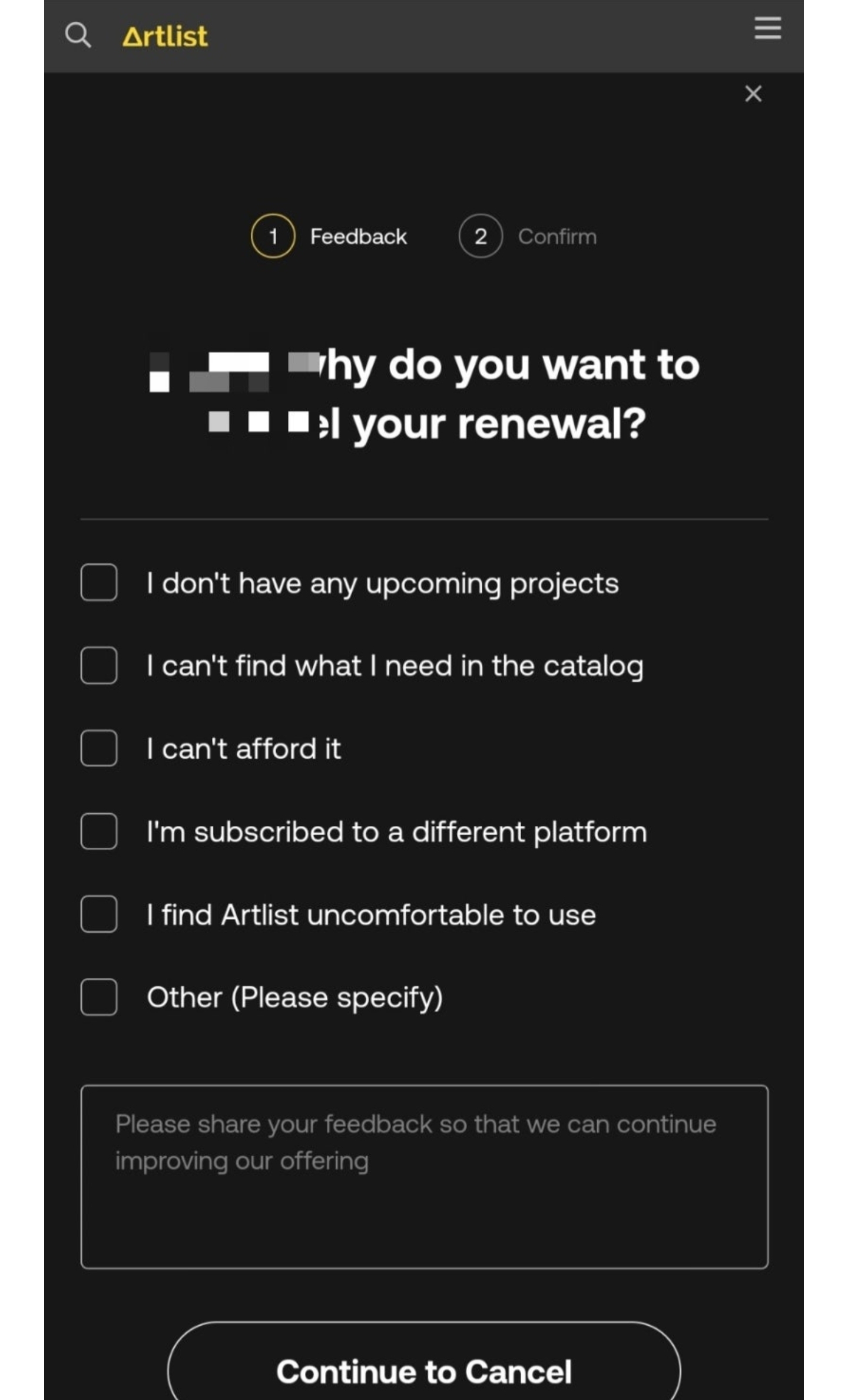Viewport: 848px width, 1400px height.
Task: Open the search magnifier icon
Action: click(78, 35)
